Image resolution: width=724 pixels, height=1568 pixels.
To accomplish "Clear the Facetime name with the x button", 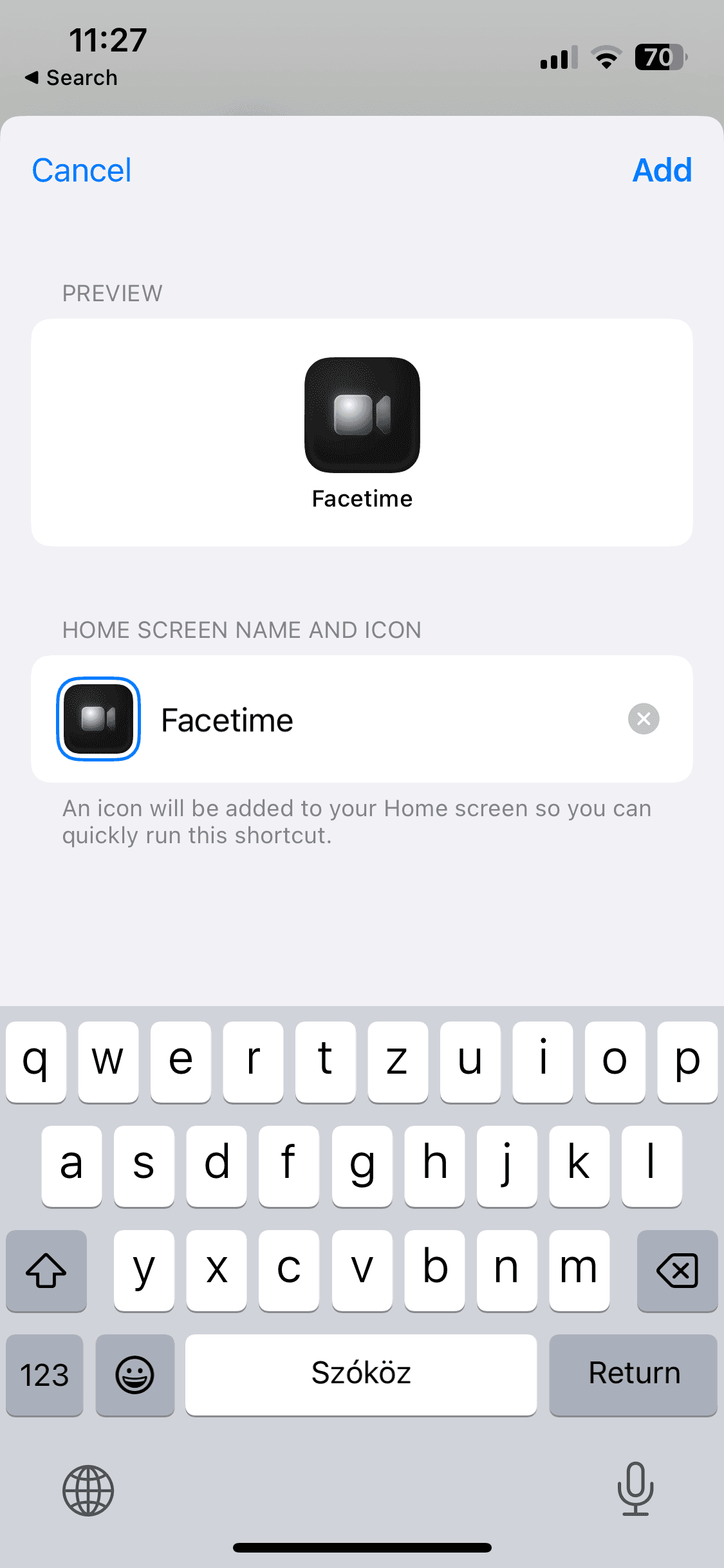I will (643, 719).
